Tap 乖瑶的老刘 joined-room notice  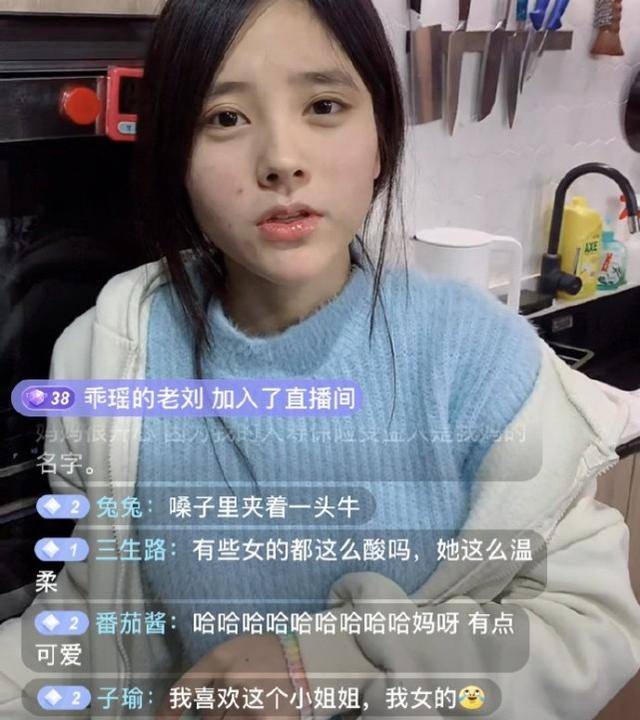tap(190, 398)
